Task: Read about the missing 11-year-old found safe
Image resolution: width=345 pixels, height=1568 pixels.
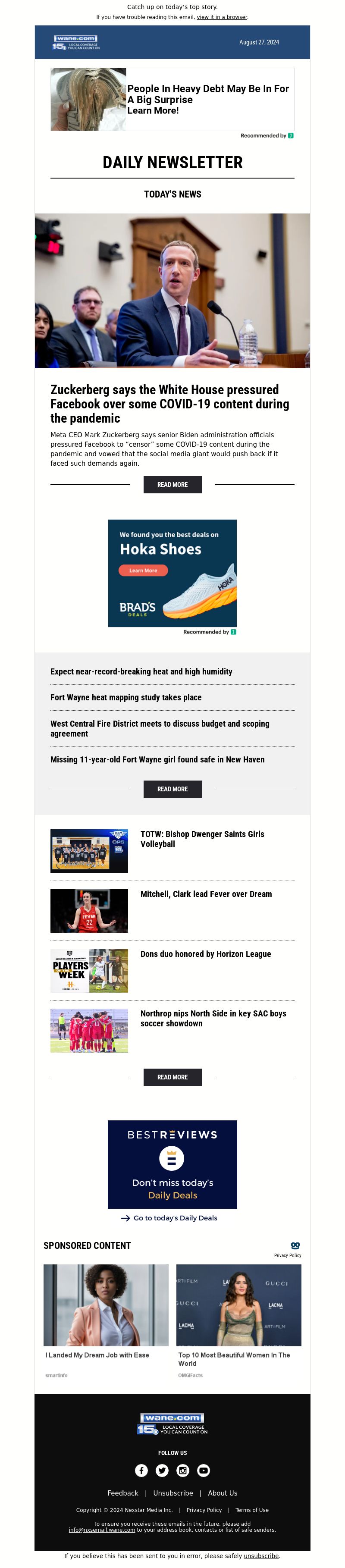Action: [x=157, y=759]
